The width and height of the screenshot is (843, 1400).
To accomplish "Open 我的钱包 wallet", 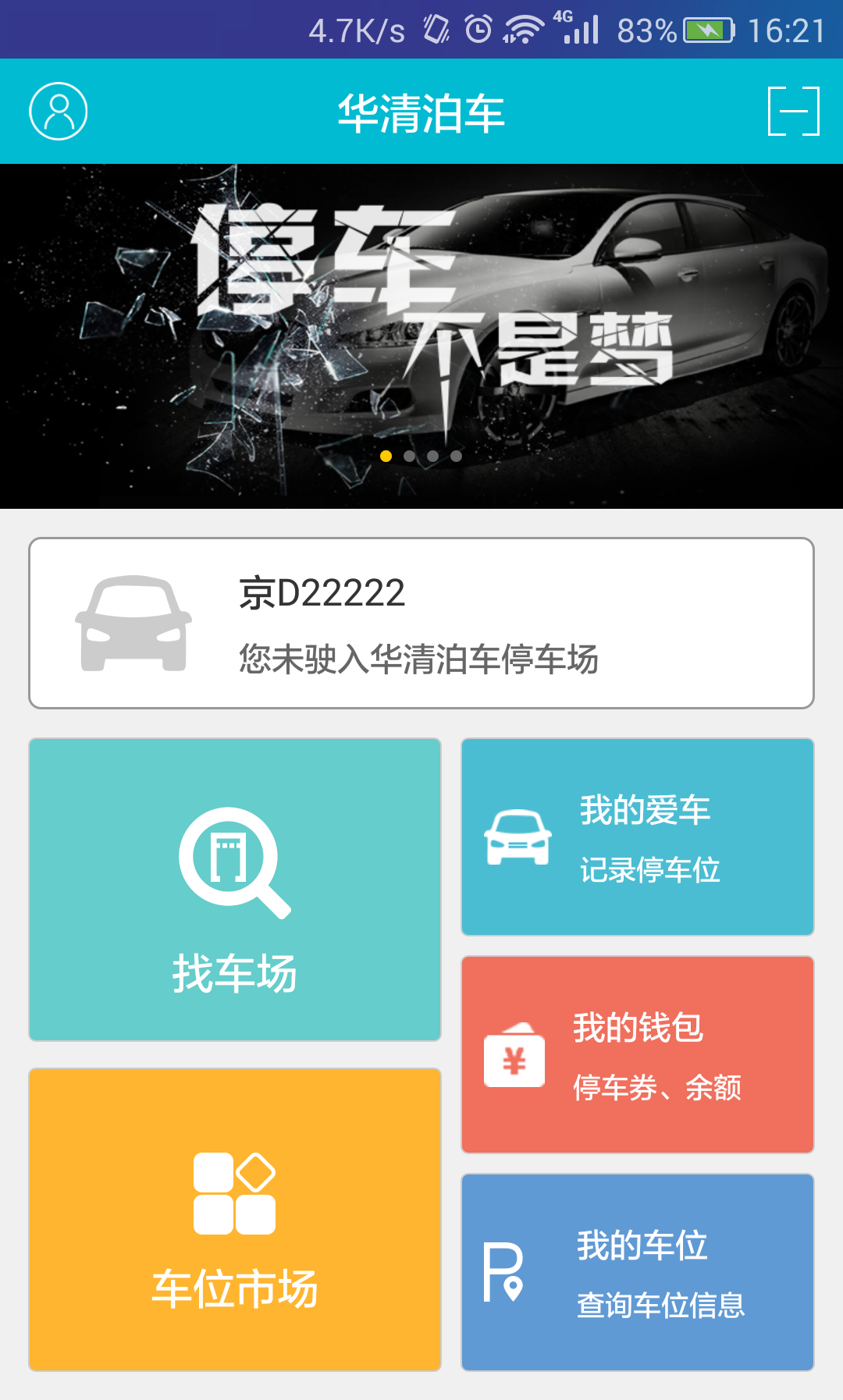I will 637,1054.
